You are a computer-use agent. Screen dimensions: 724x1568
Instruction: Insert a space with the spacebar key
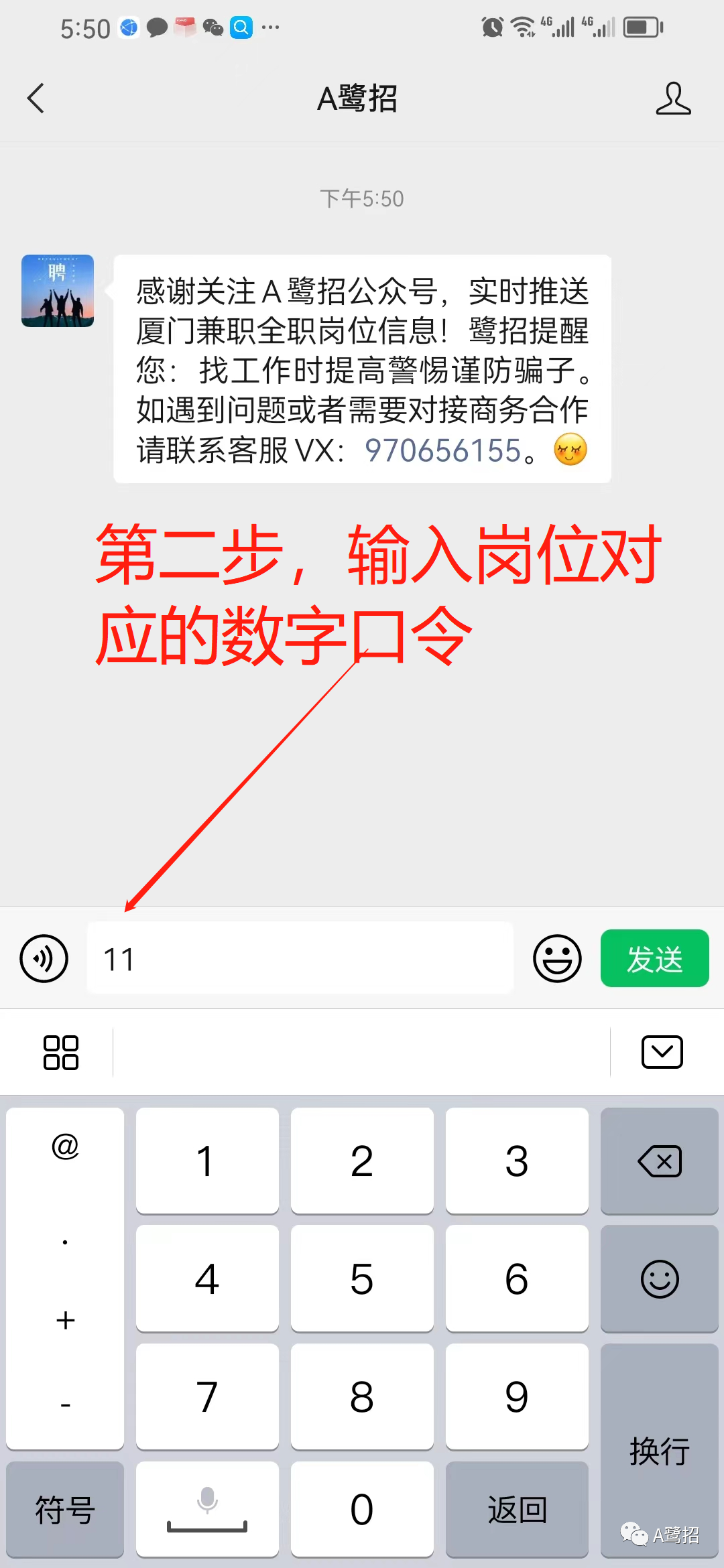[207, 1510]
